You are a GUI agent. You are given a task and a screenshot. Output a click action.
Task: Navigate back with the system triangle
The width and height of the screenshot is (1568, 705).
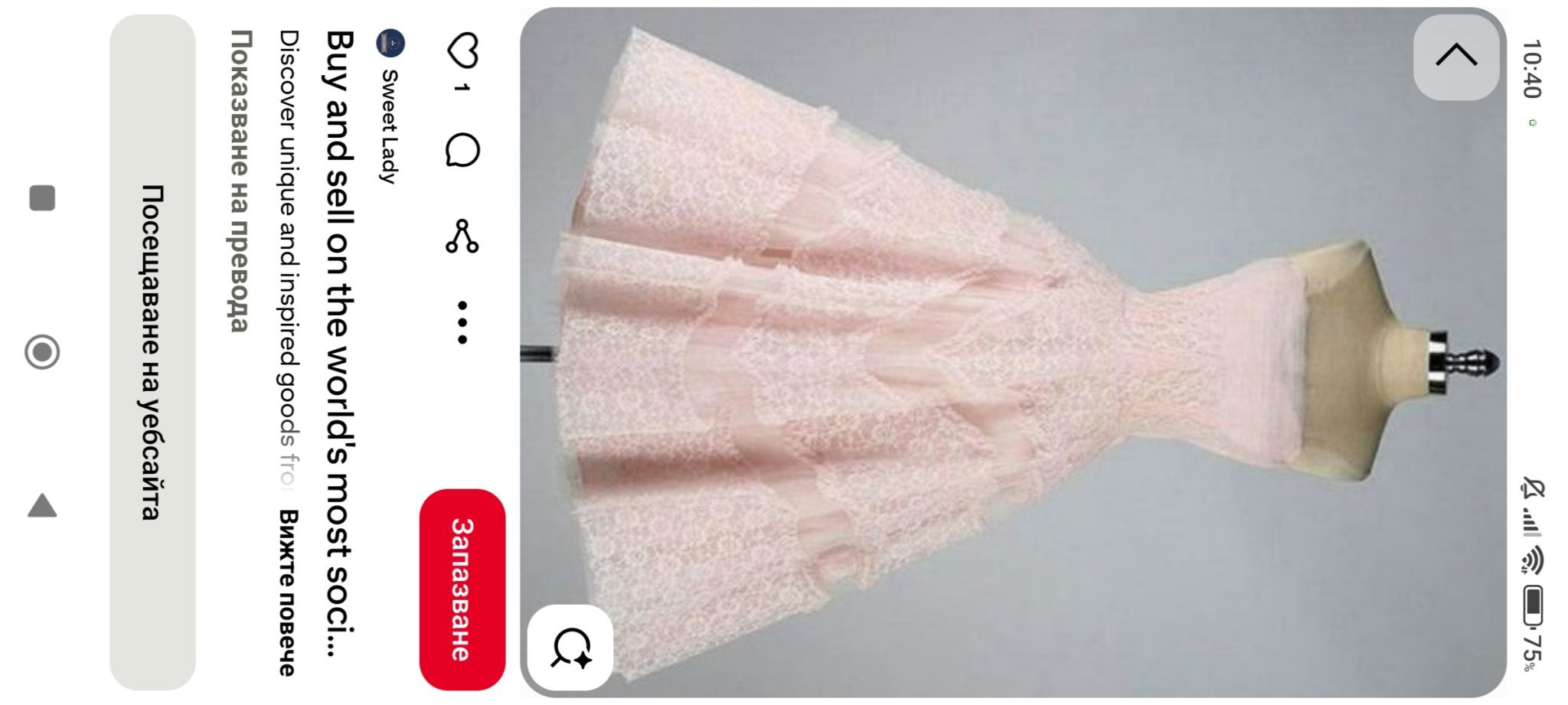[42, 506]
